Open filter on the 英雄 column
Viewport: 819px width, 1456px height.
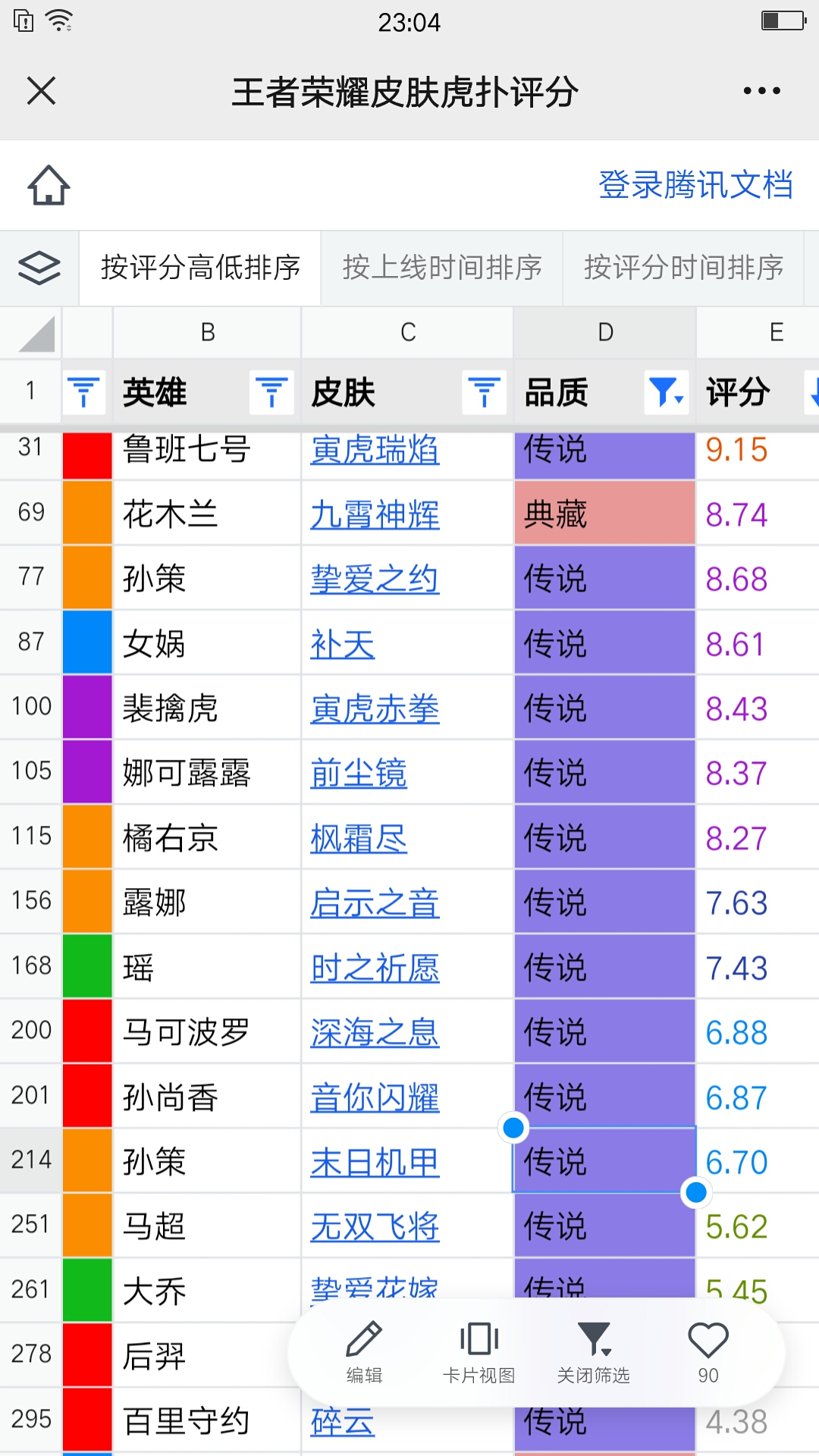tap(271, 393)
